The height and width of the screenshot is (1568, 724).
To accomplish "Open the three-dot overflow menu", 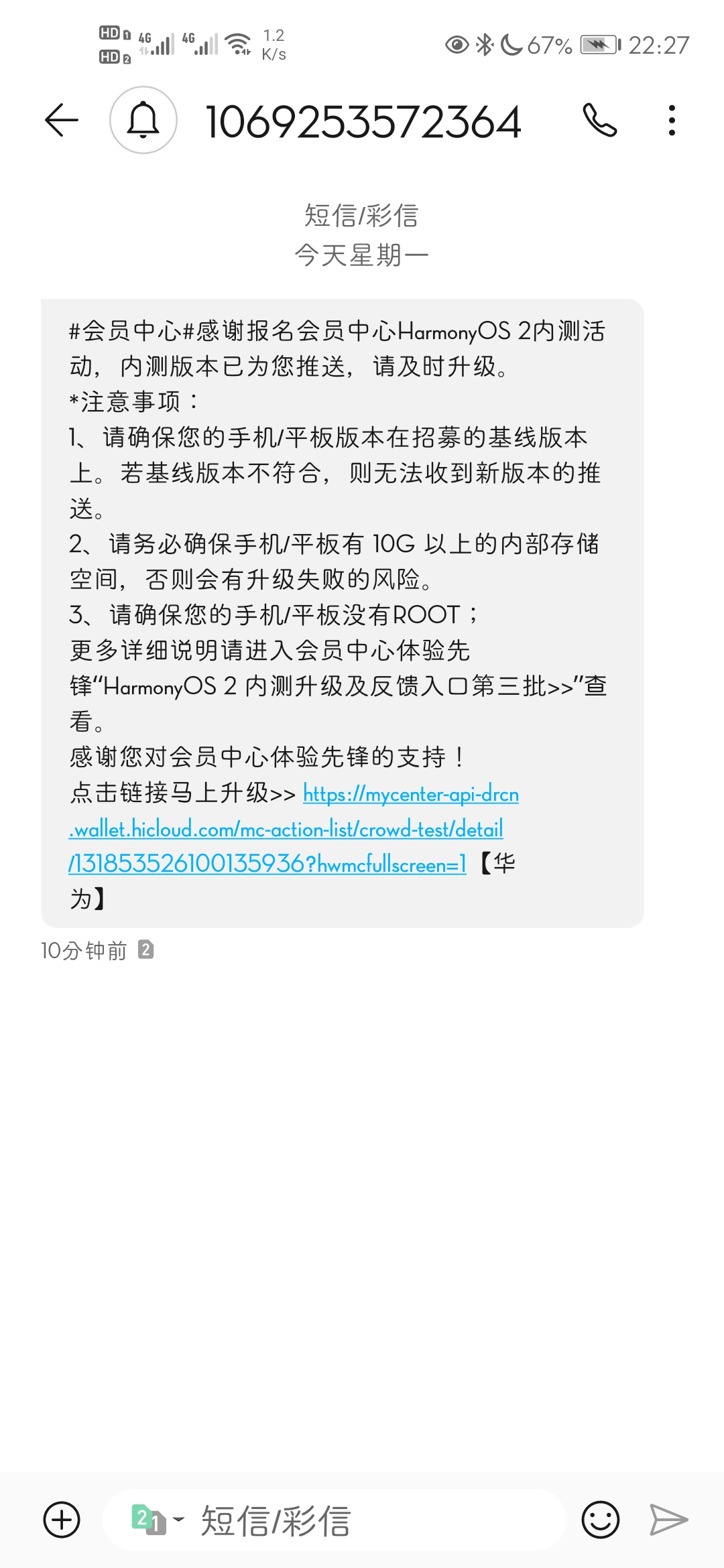I will pyautogui.click(x=672, y=121).
